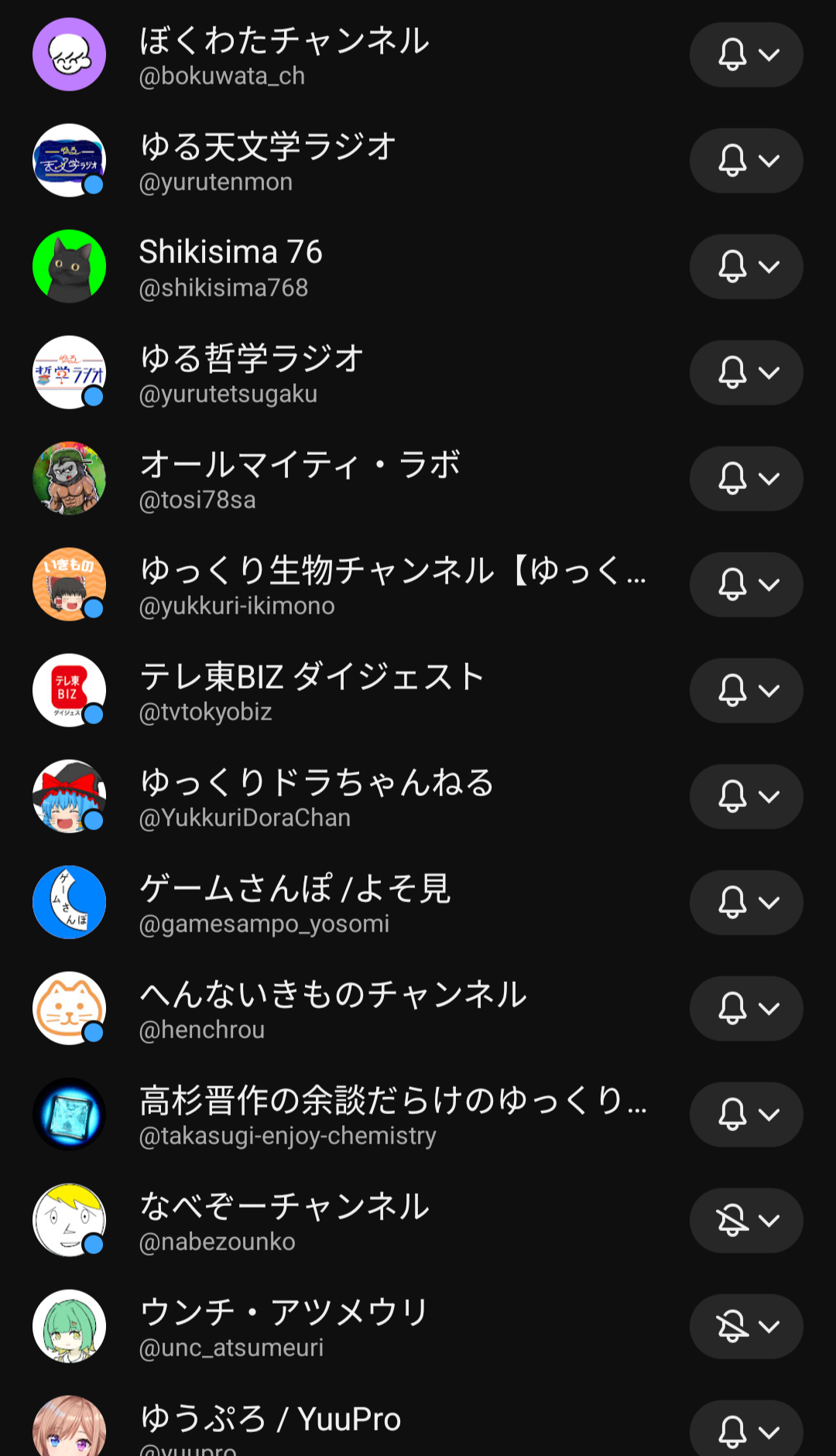Open notification options for ぼくわたチャンネル

746,55
